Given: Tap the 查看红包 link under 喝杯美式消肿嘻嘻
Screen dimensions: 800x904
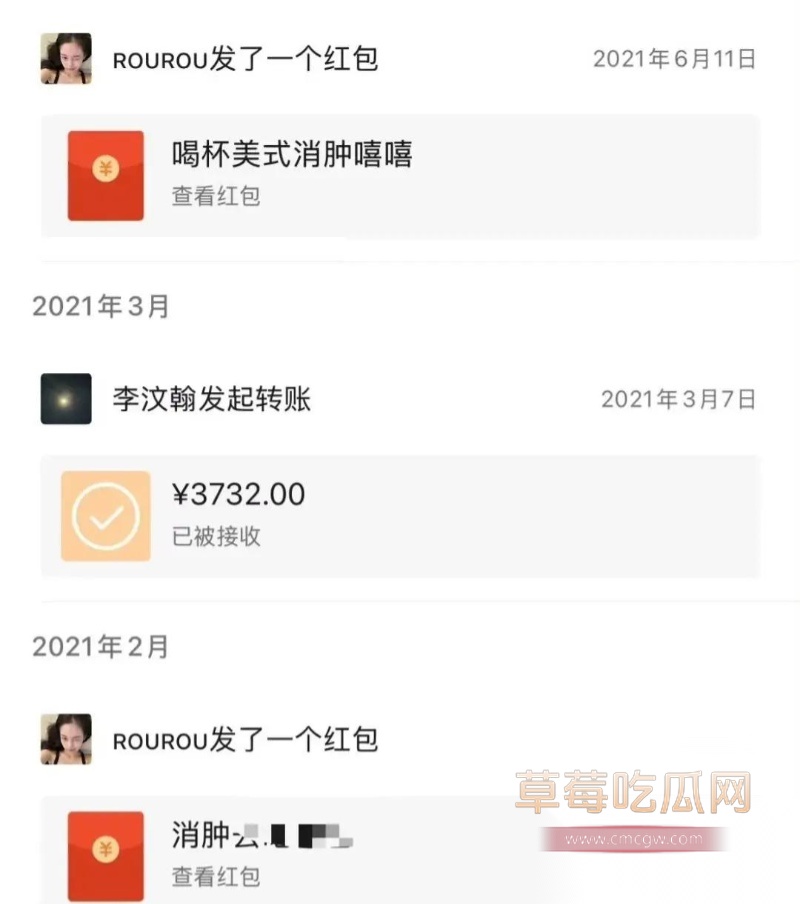Looking at the screenshot, I should (x=215, y=196).
